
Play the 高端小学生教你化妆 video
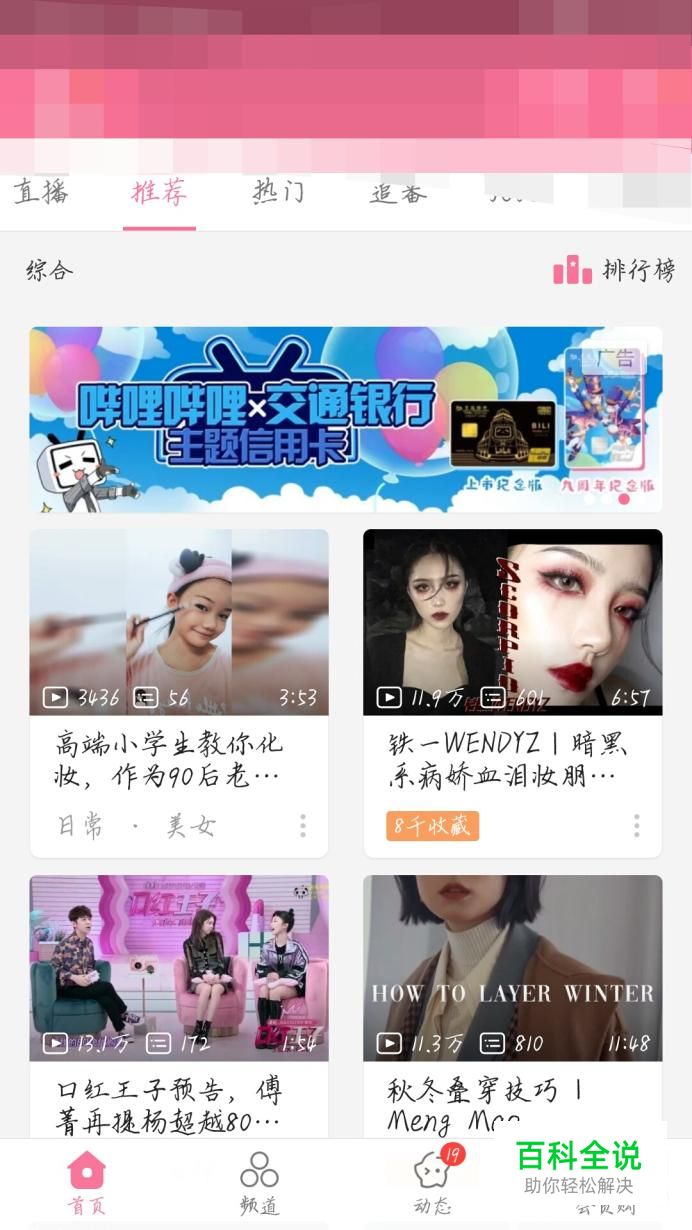click(179, 622)
